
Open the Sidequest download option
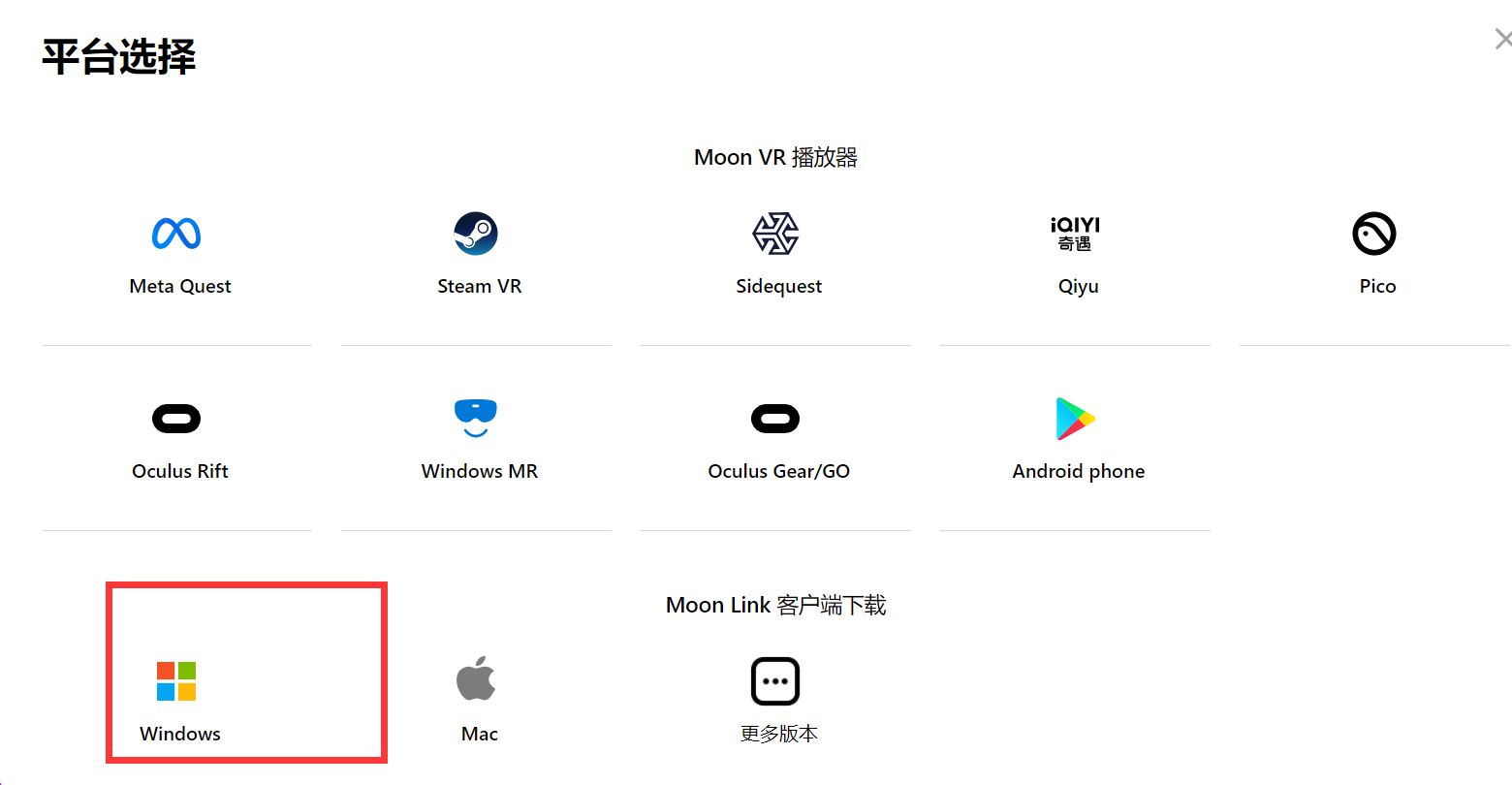(x=776, y=254)
